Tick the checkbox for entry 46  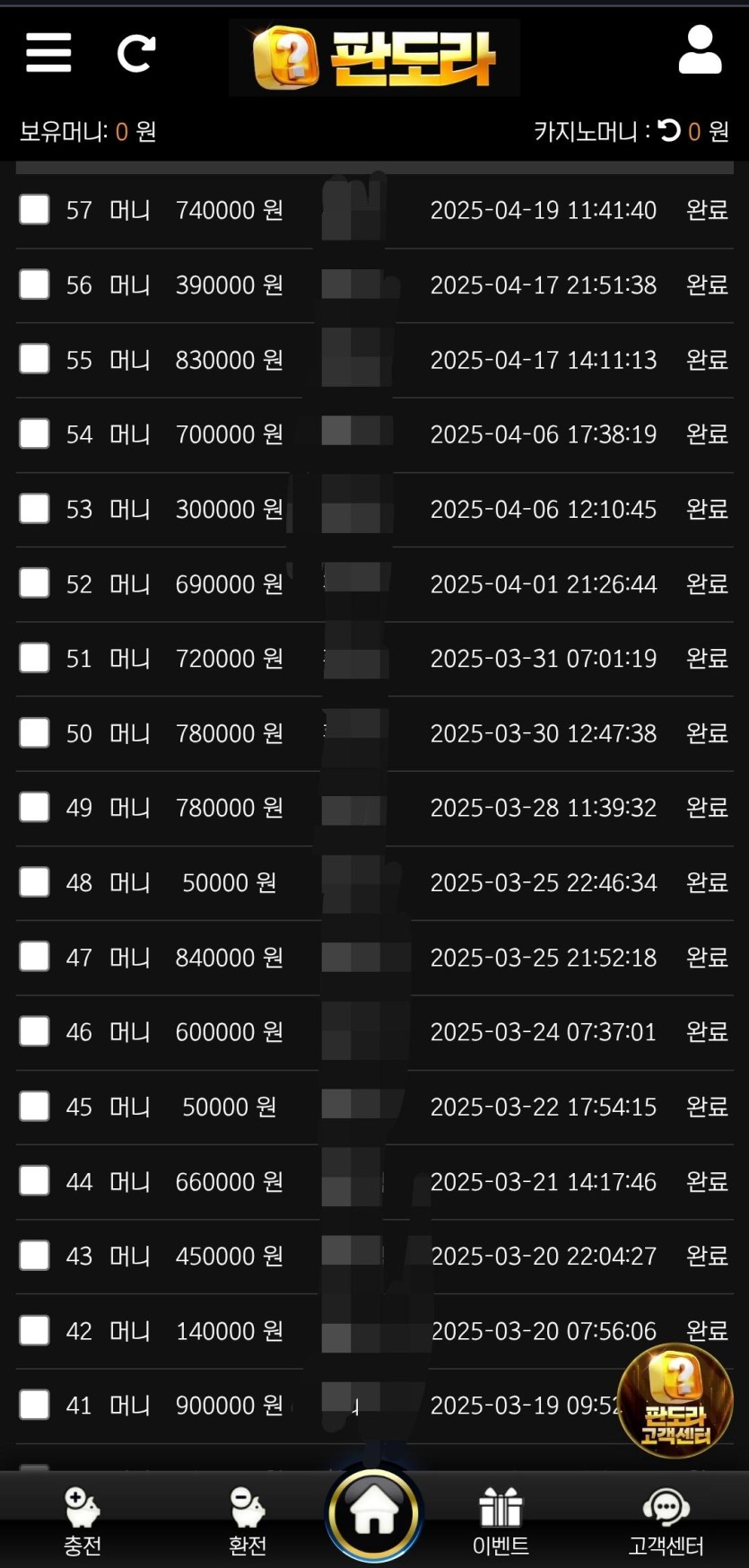(34, 1032)
